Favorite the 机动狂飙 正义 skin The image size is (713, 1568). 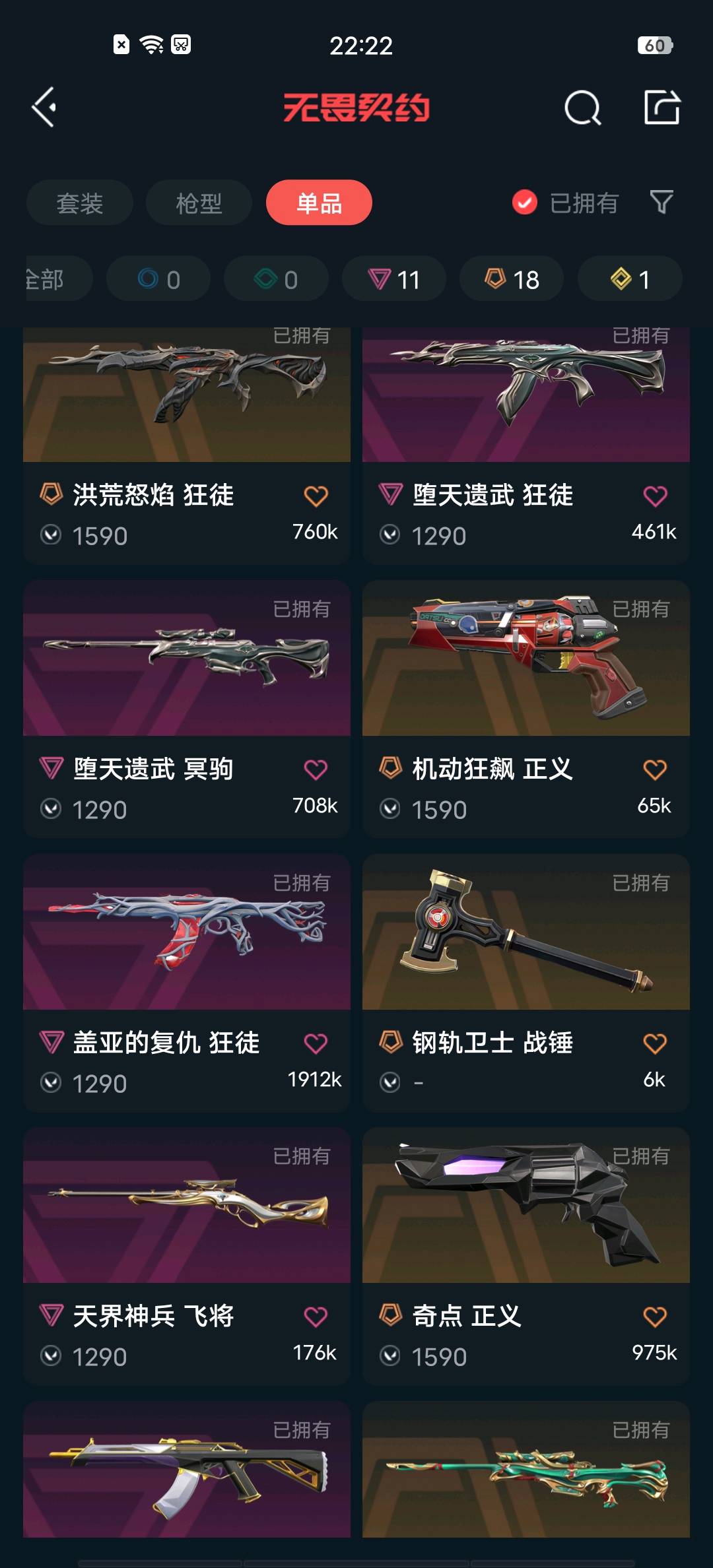655,769
